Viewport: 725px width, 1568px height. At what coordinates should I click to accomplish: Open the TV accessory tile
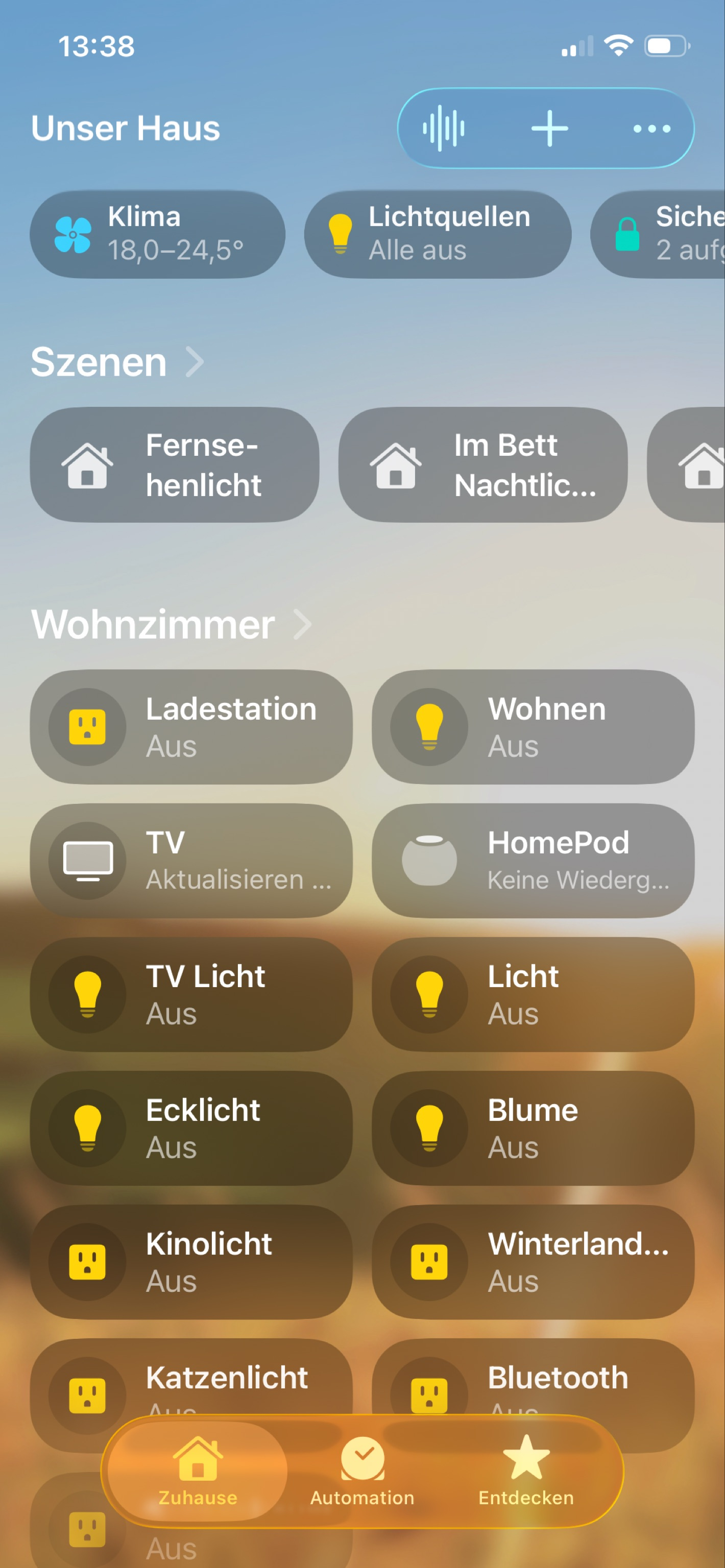[190, 861]
